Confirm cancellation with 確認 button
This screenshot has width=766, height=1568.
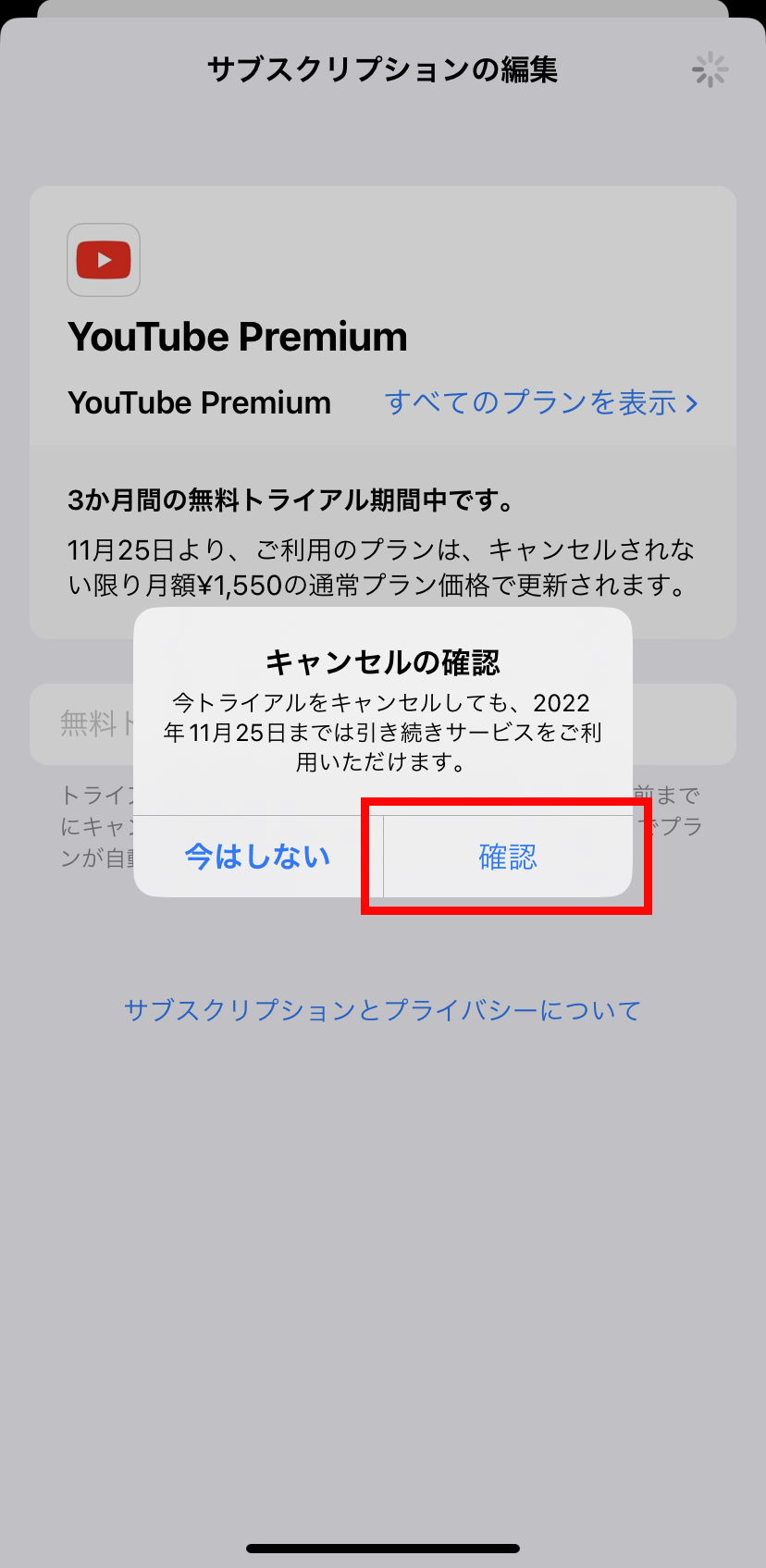point(507,857)
